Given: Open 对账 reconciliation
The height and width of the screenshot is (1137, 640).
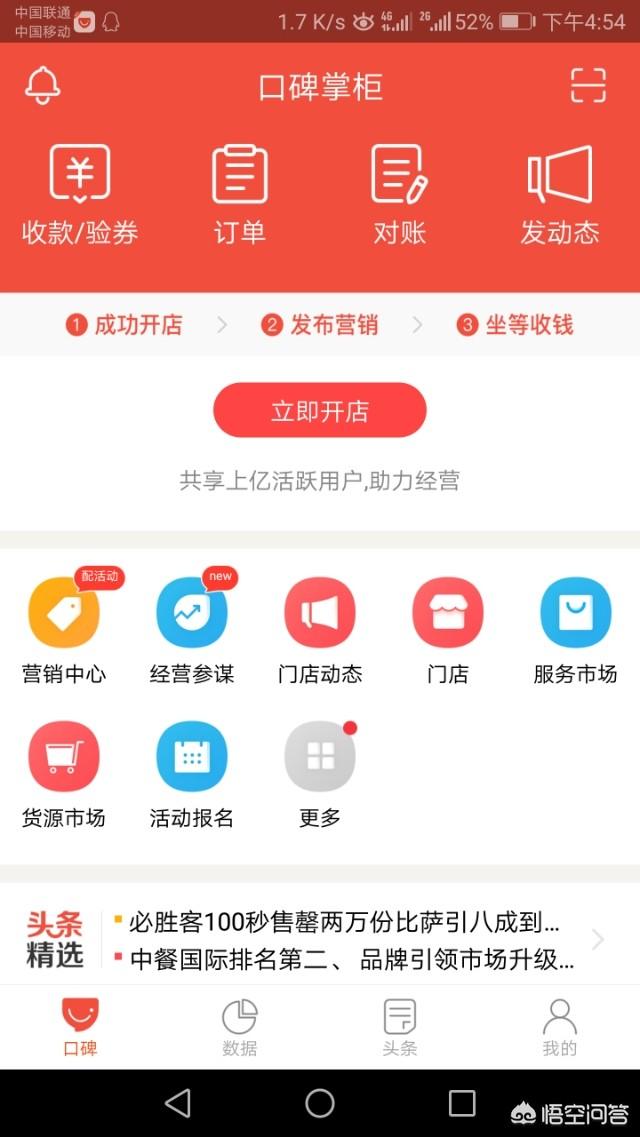Looking at the screenshot, I should point(400,195).
